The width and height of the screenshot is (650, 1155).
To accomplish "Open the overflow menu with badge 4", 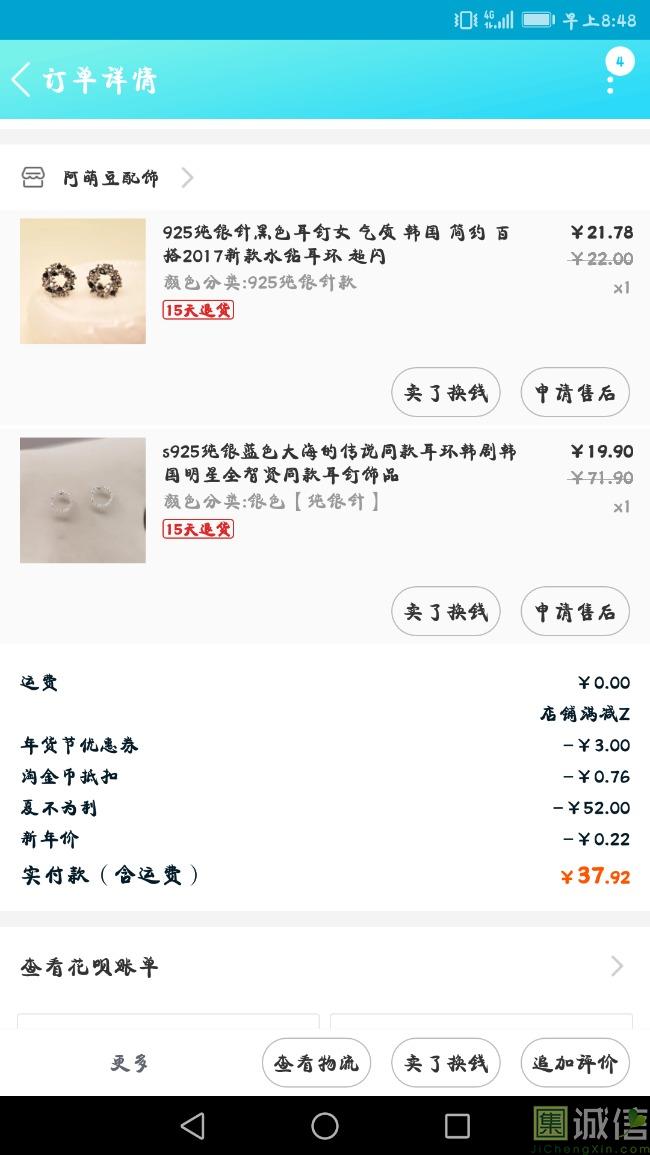I will point(612,73).
